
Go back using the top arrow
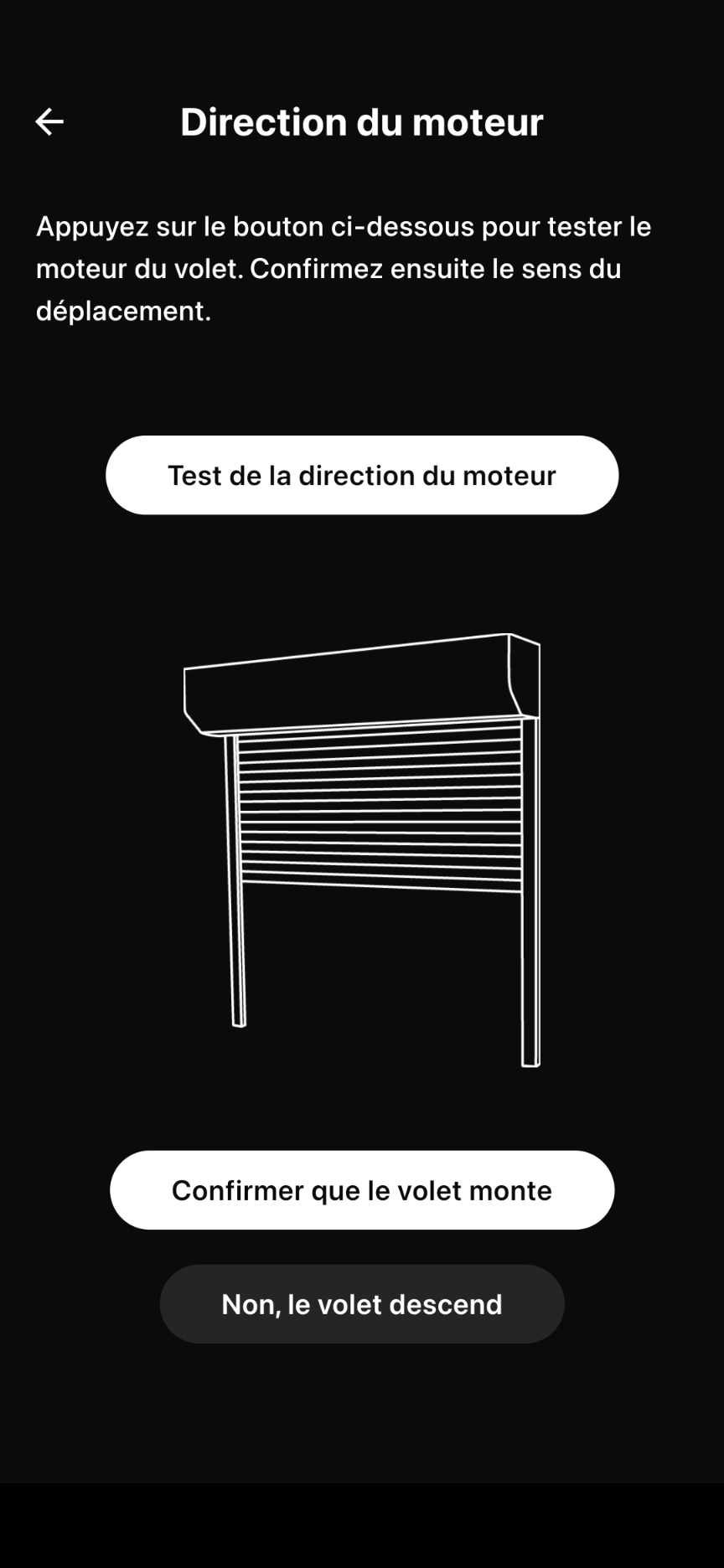(49, 121)
